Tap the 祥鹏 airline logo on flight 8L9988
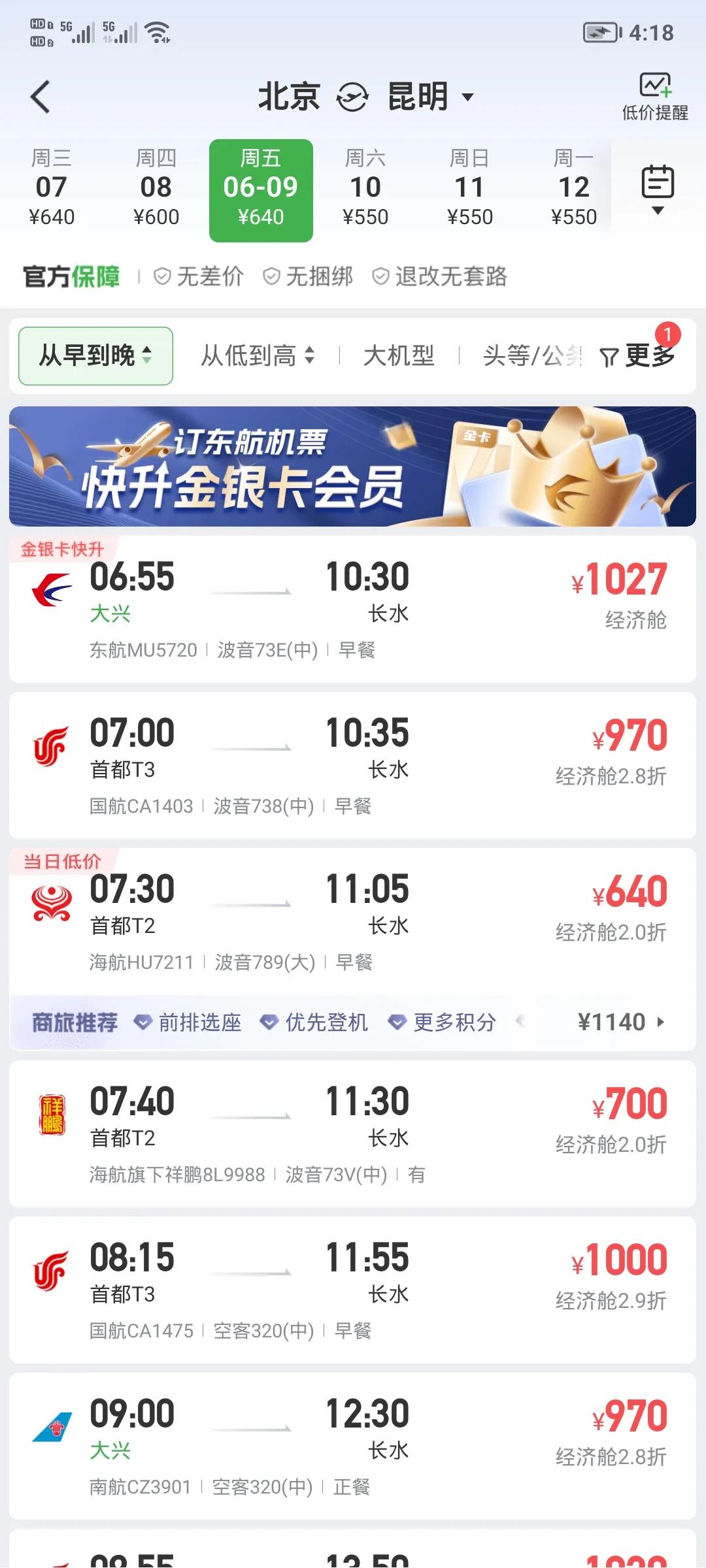Screen dimensions: 706x1568 tap(54, 1113)
